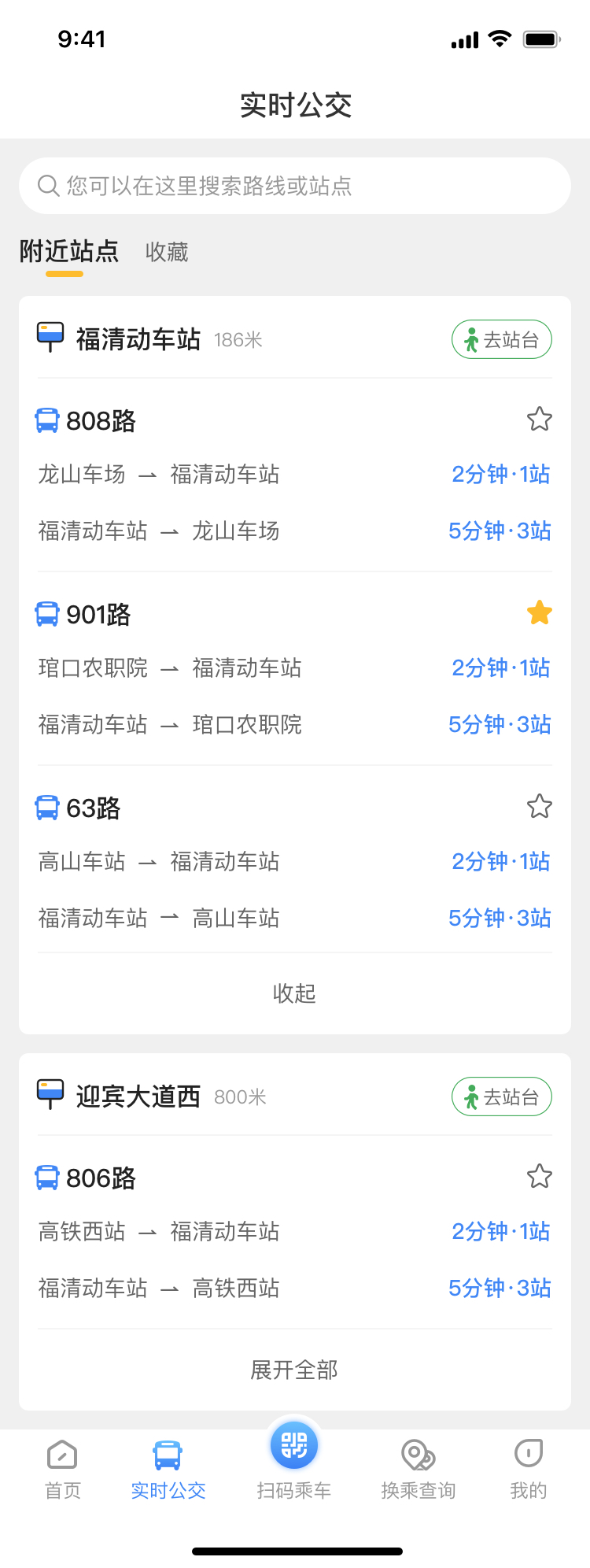Tap 去站台 for 迎宾大道西
The height and width of the screenshot is (1568, 590).
point(501,1097)
